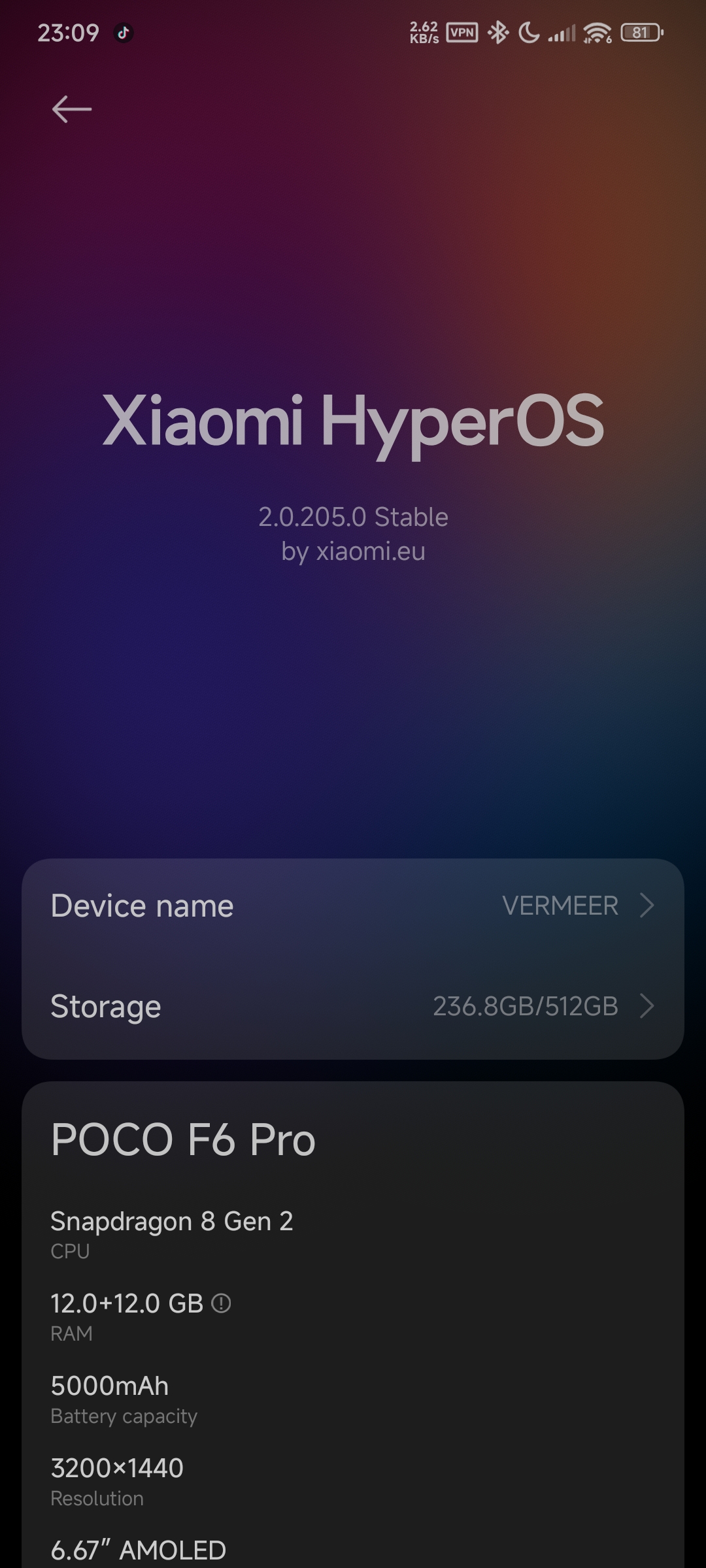Go back using the top arrow
706x1568 pixels.
[72, 109]
